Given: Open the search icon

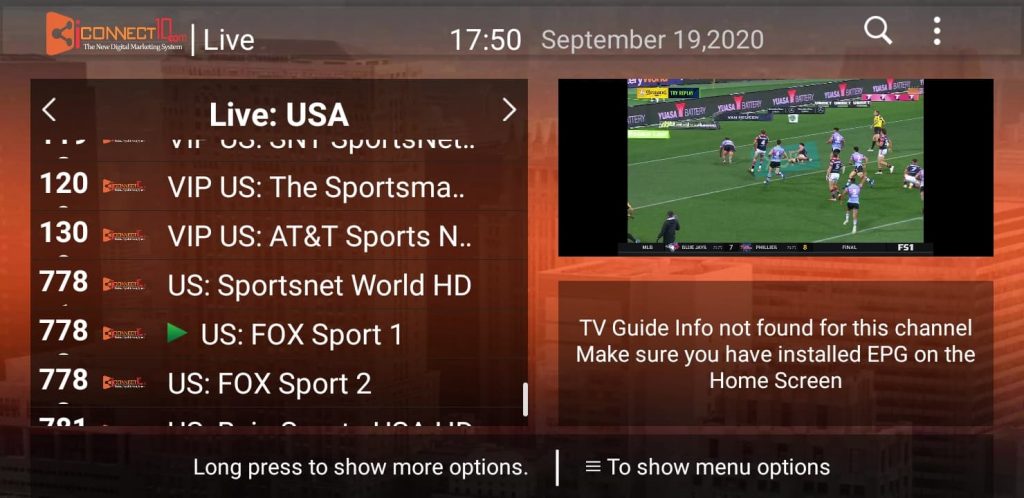Looking at the screenshot, I should [877, 31].
